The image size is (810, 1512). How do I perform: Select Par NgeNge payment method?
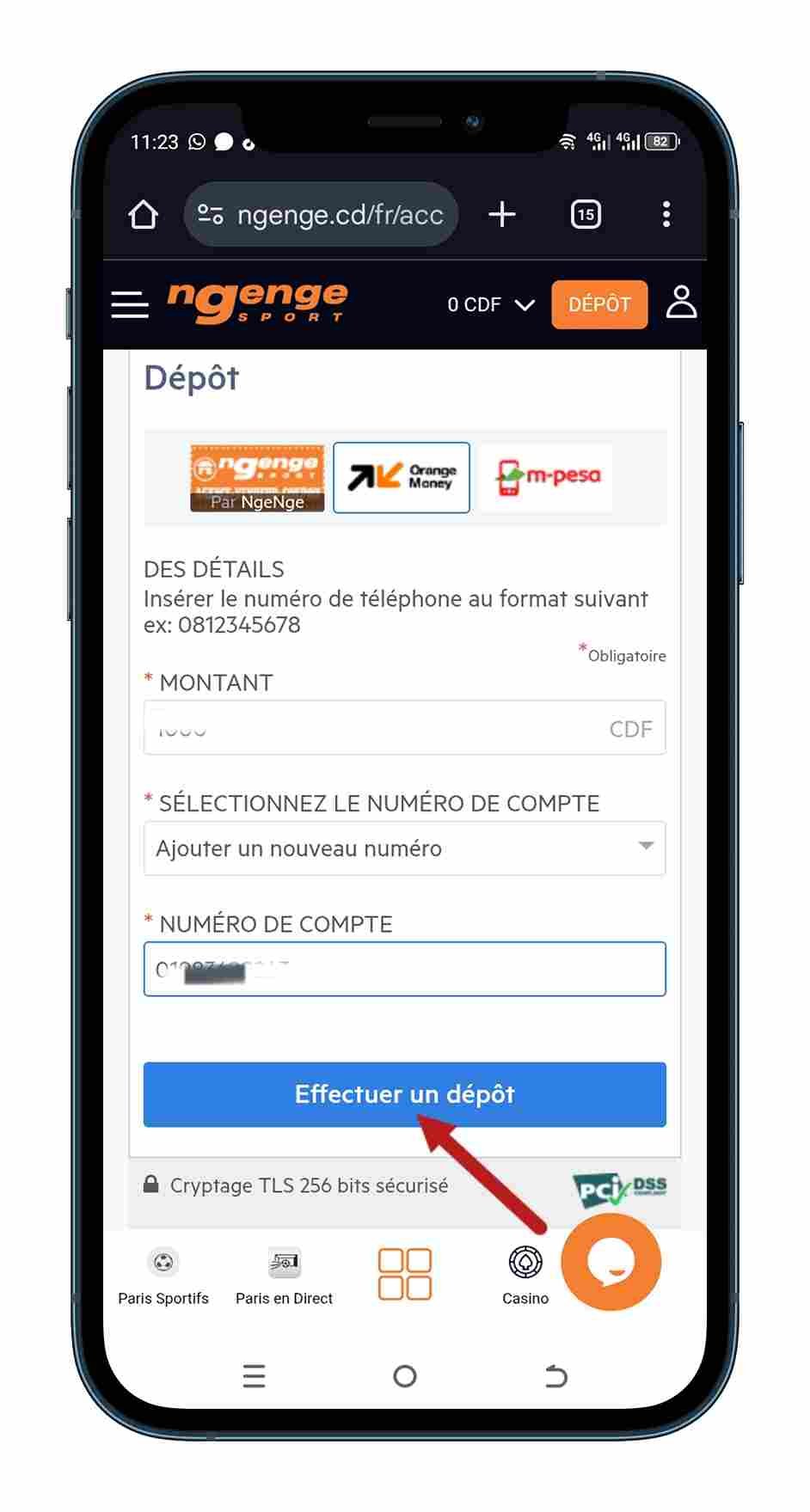point(257,478)
